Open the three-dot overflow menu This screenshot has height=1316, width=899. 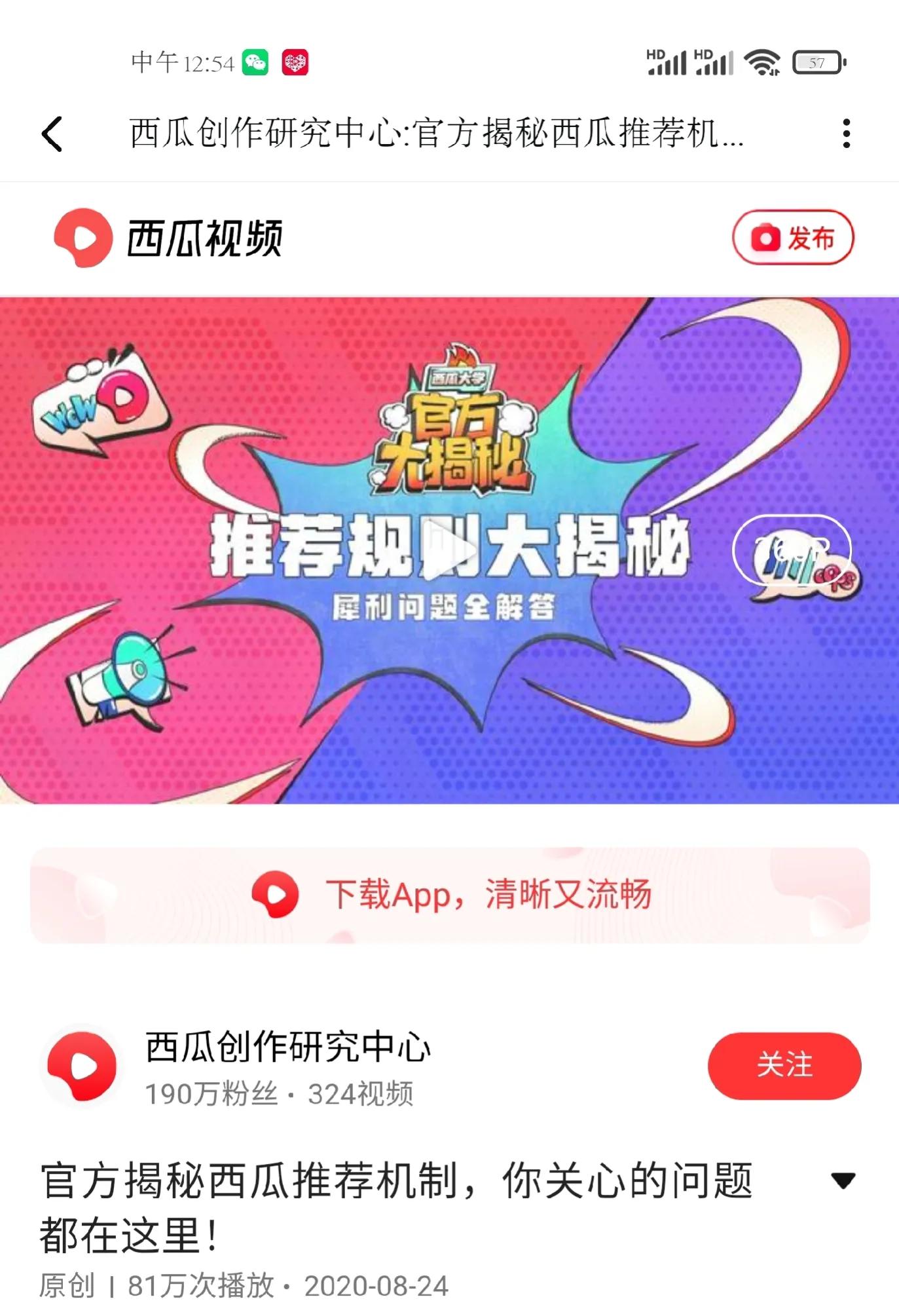pos(848,132)
